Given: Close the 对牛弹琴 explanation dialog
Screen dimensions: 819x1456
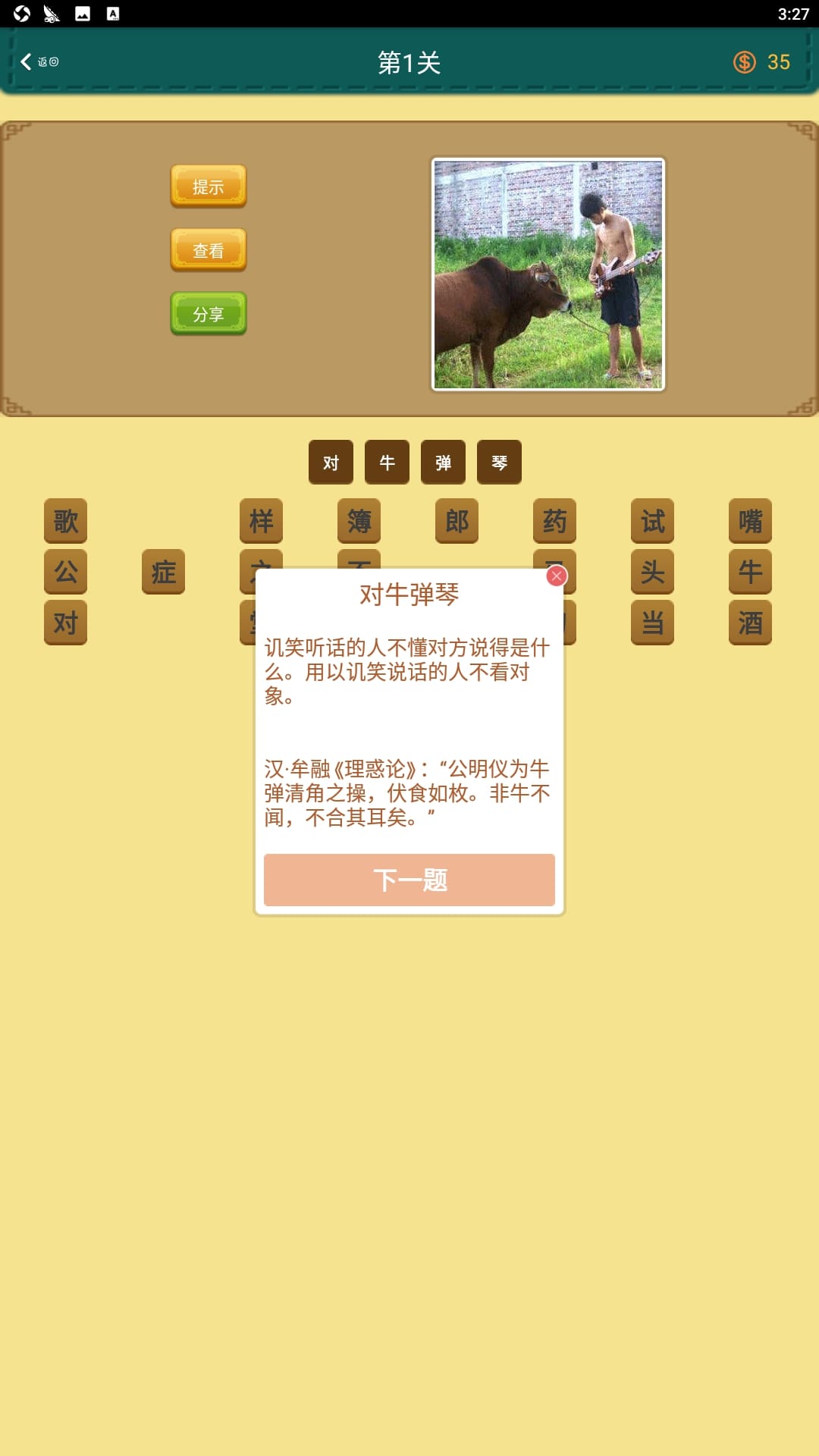Looking at the screenshot, I should click(x=557, y=576).
